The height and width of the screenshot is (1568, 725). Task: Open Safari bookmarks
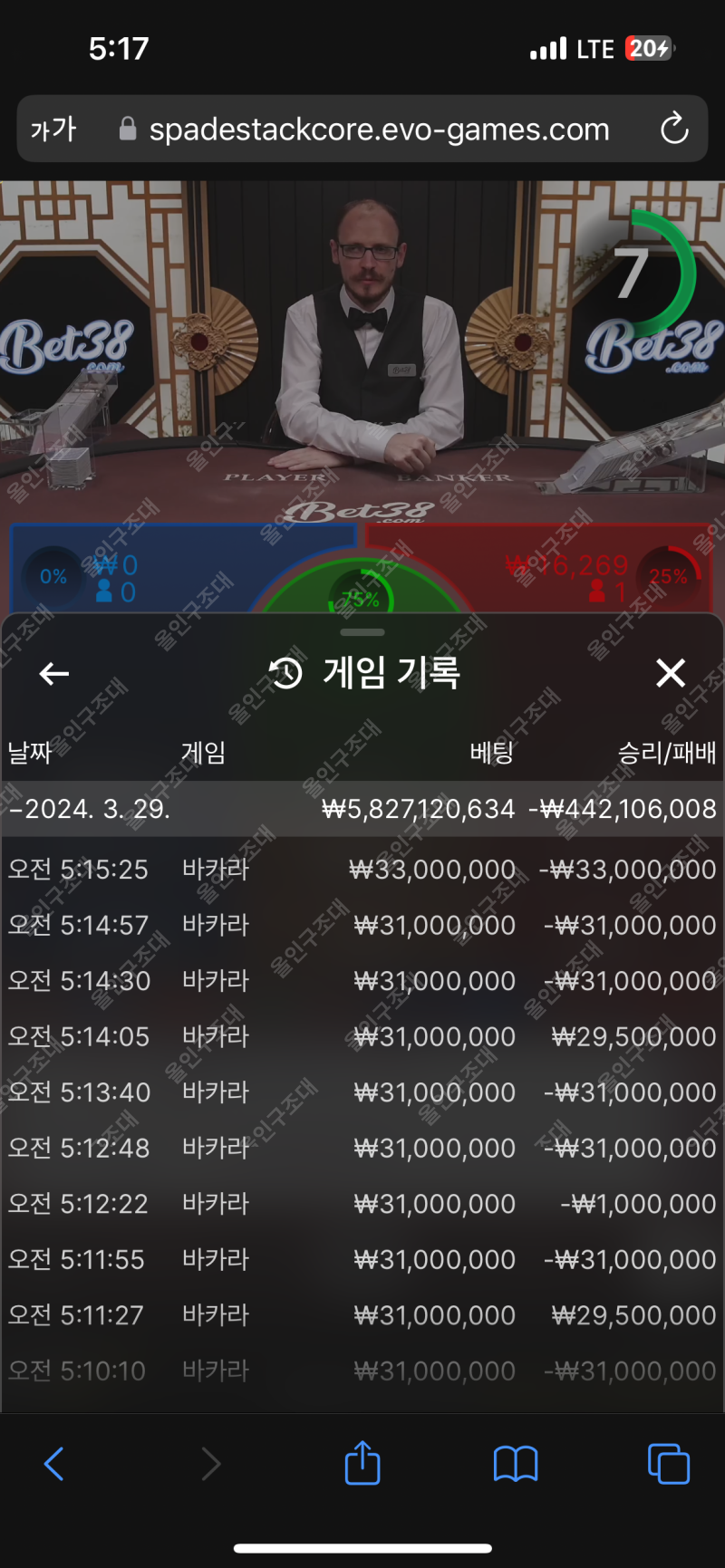tap(516, 1463)
